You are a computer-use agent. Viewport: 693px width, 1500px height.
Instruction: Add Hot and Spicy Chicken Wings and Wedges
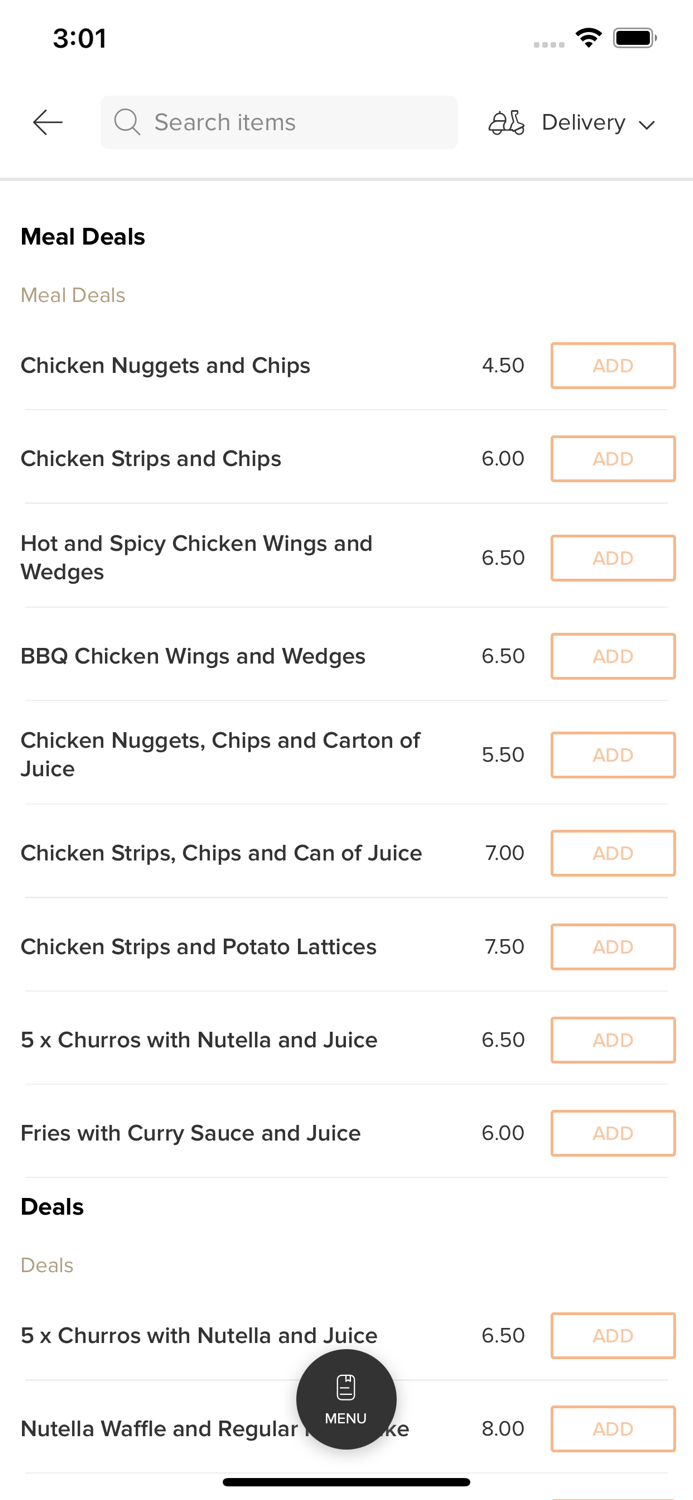point(612,558)
